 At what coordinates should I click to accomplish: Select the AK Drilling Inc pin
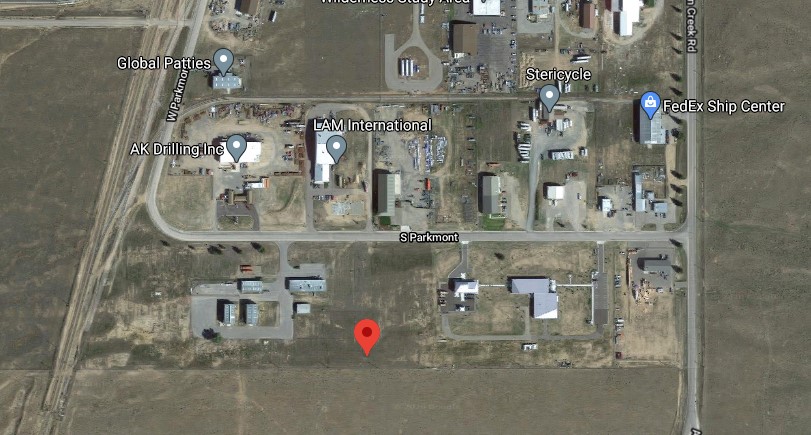(x=237, y=147)
